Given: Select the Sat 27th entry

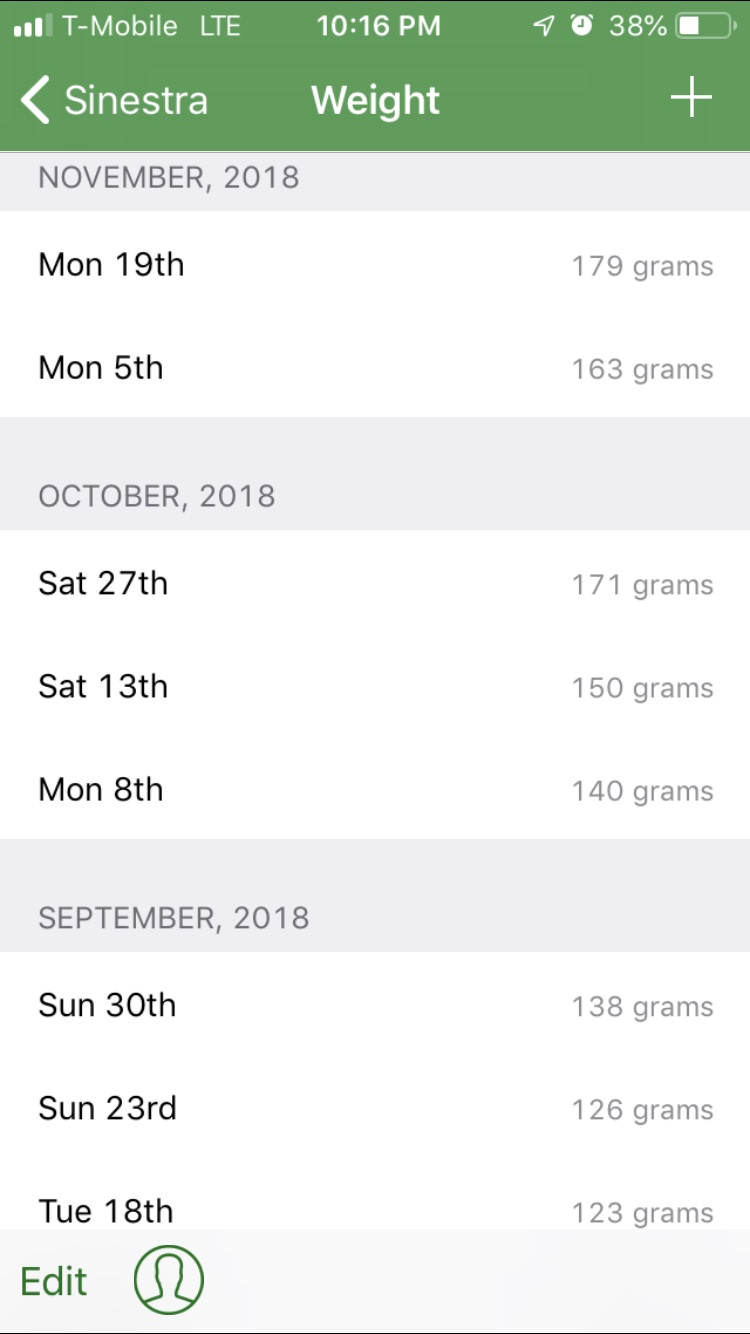Looking at the screenshot, I should pos(375,583).
